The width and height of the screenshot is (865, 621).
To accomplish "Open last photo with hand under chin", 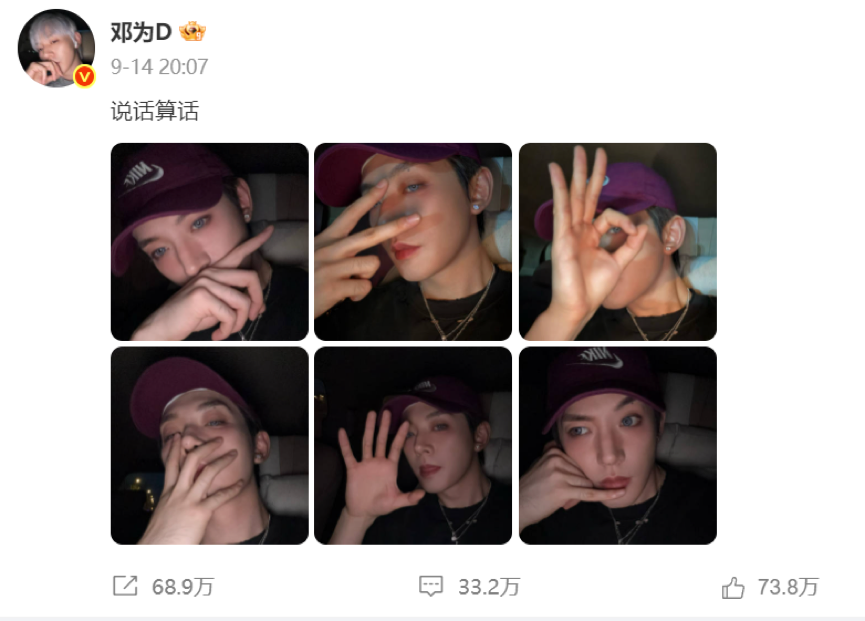I will click(x=617, y=445).
